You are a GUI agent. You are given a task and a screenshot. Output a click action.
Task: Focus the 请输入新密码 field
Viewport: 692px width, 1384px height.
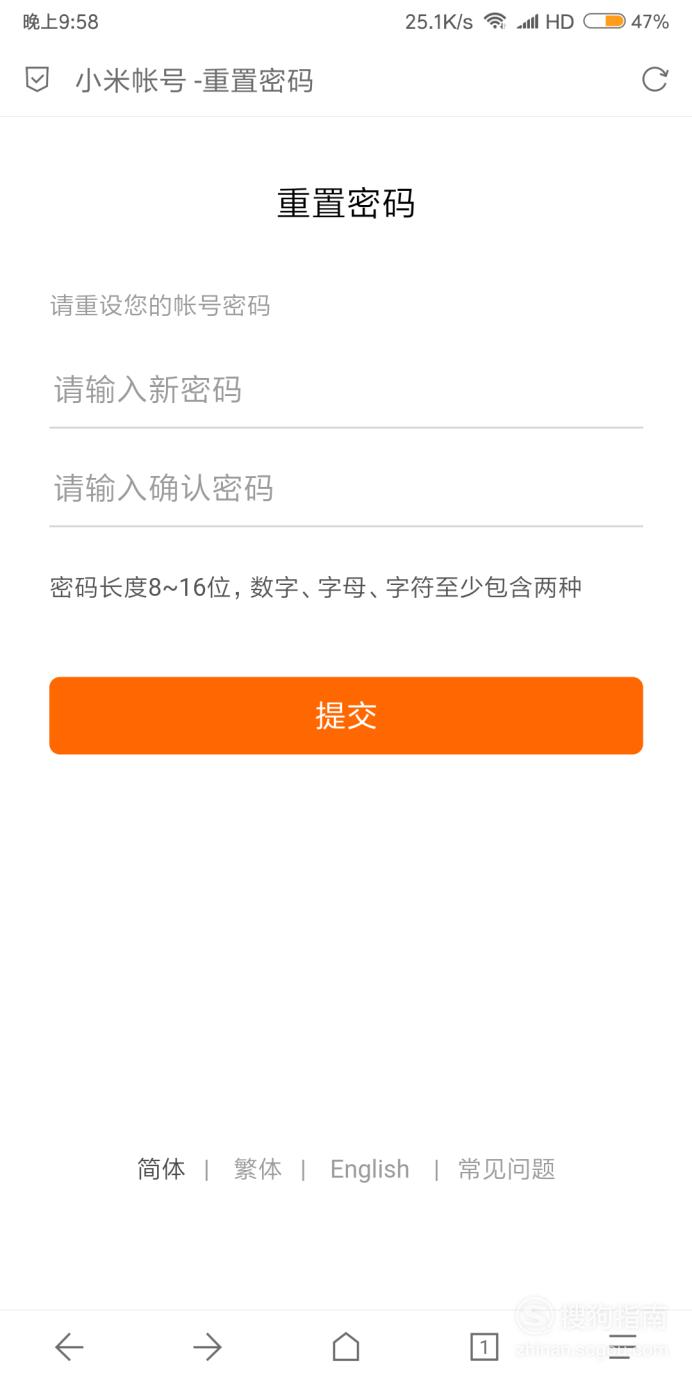(x=346, y=390)
